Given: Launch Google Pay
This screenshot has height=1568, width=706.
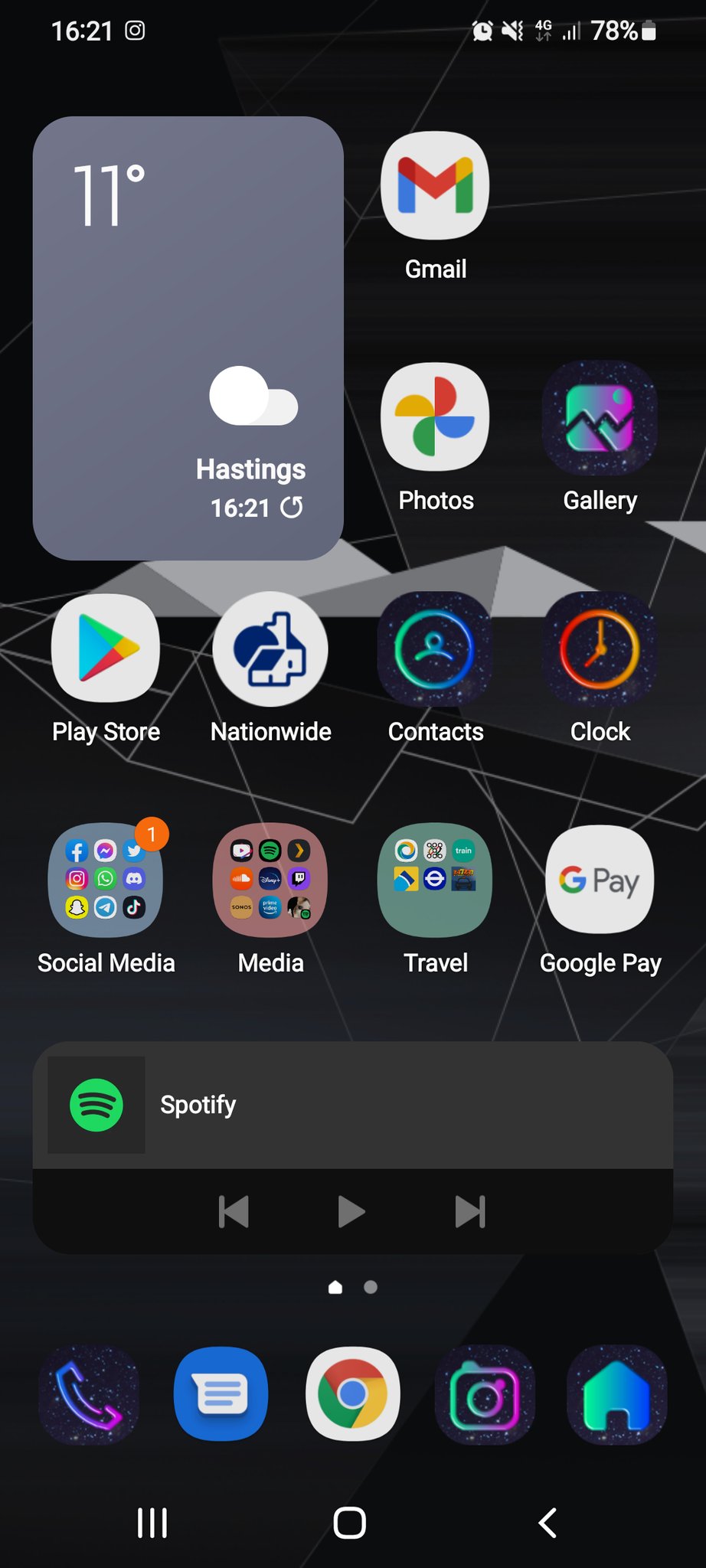Looking at the screenshot, I should 600,880.
